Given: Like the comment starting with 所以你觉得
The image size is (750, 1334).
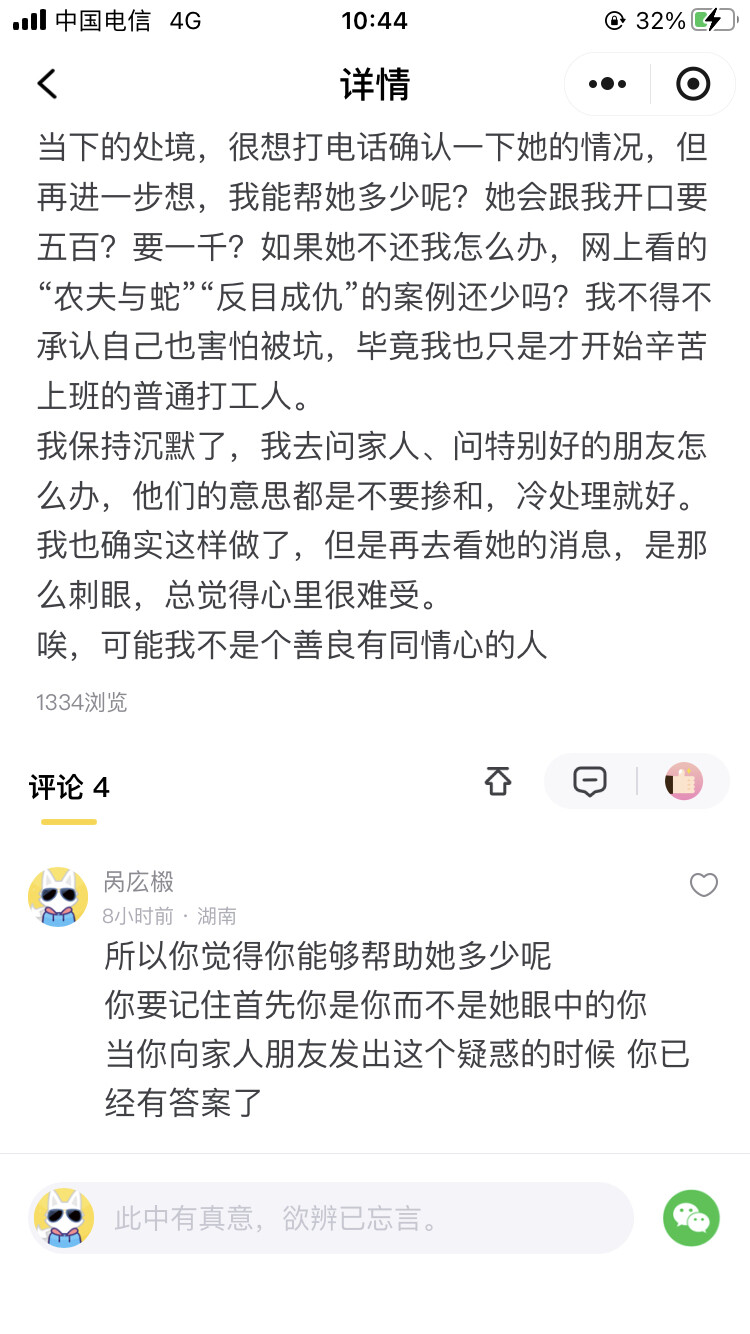Looking at the screenshot, I should (x=704, y=885).
